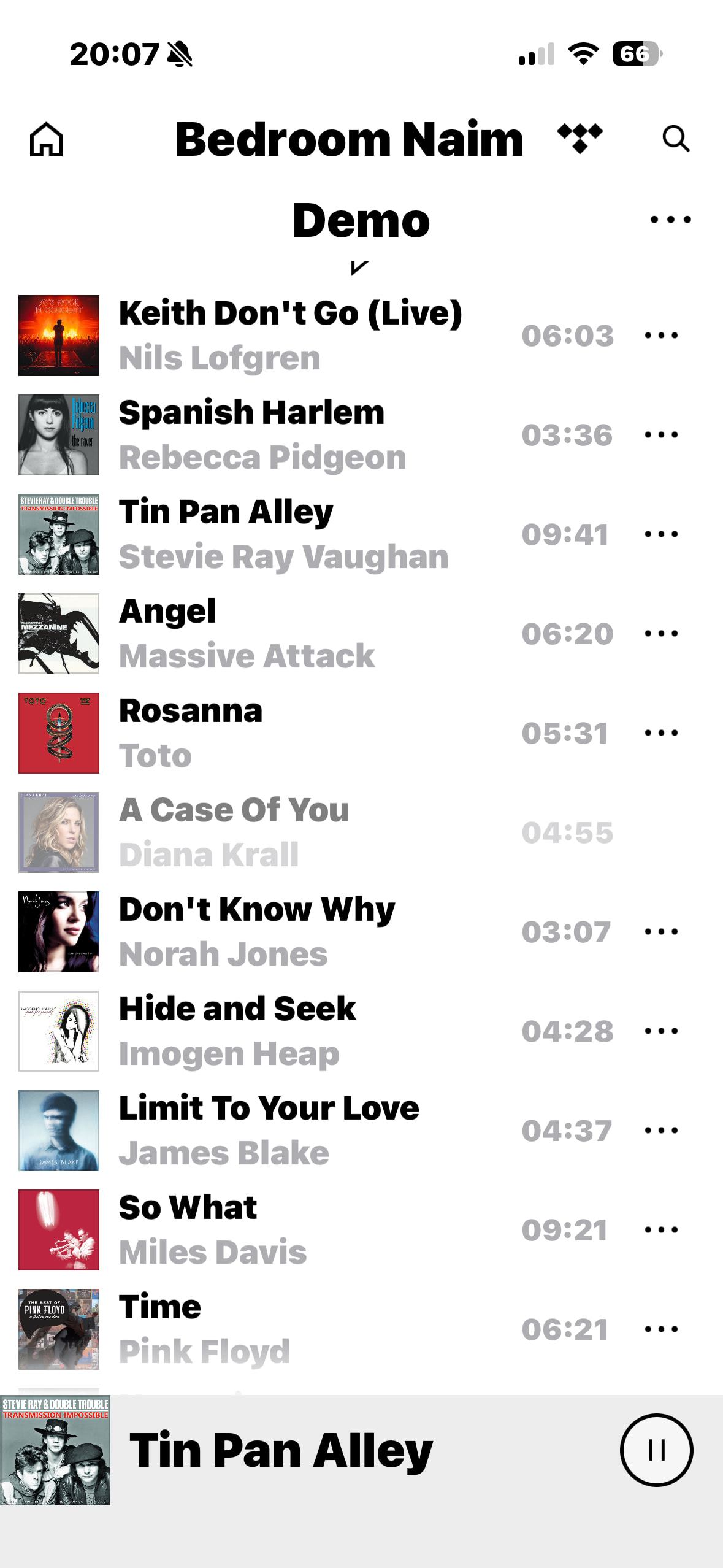Open the search magnifier
The height and width of the screenshot is (1568, 723).
[x=676, y=139]
